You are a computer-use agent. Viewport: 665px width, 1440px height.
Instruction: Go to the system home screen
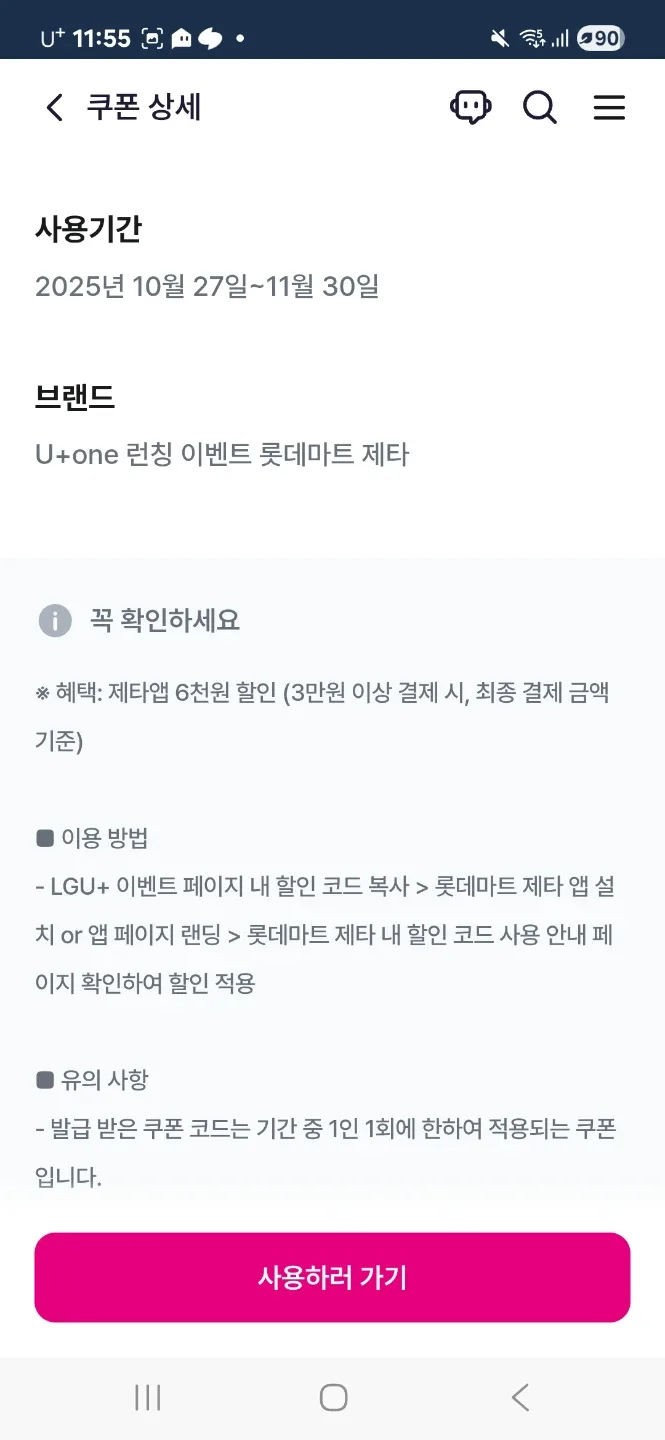coord(333,1397)
